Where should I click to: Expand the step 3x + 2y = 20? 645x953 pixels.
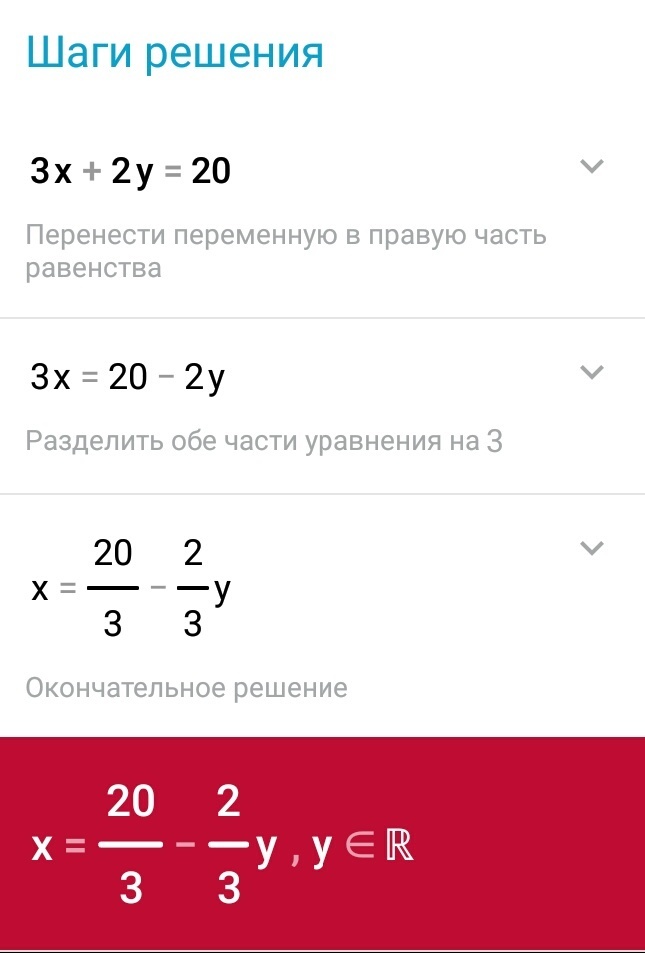tap(592, 167)
